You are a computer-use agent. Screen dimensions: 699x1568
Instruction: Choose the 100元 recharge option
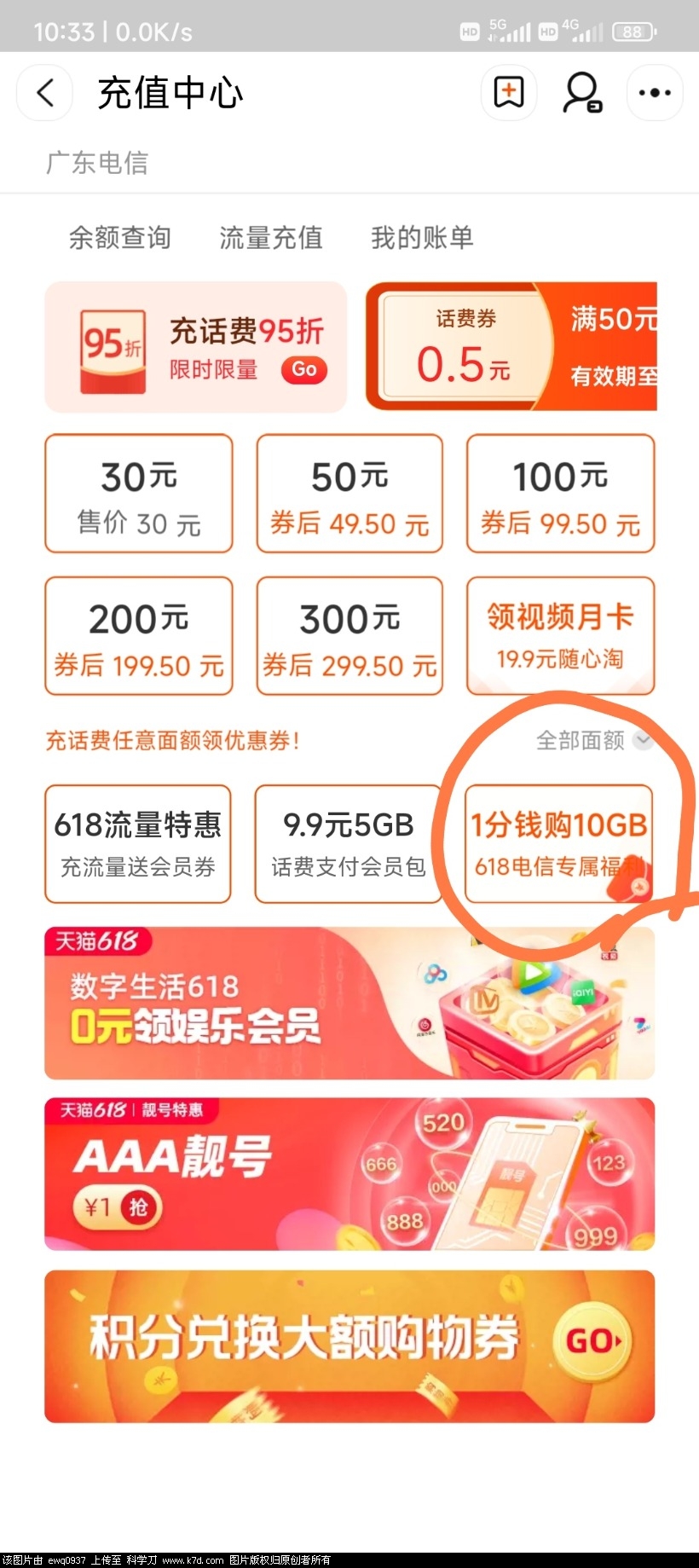pos(560,494)
